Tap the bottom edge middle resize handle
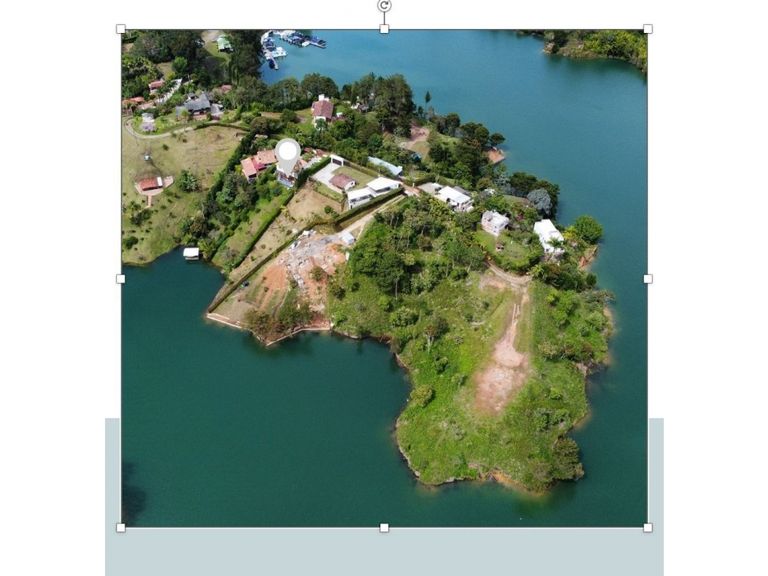 [x=384, y=527]
